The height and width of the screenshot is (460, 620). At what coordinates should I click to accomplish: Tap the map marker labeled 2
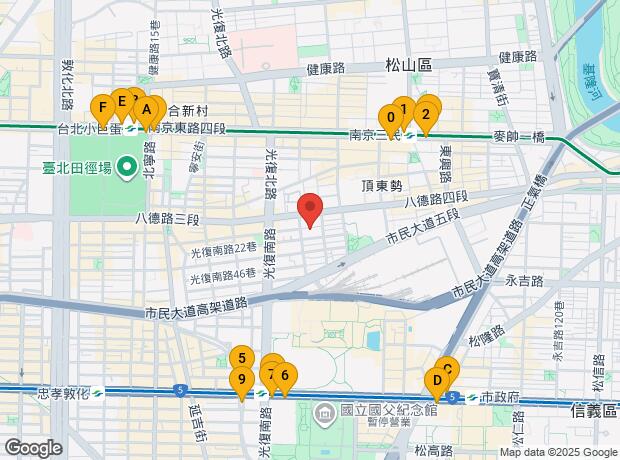(x=426, y=112)
